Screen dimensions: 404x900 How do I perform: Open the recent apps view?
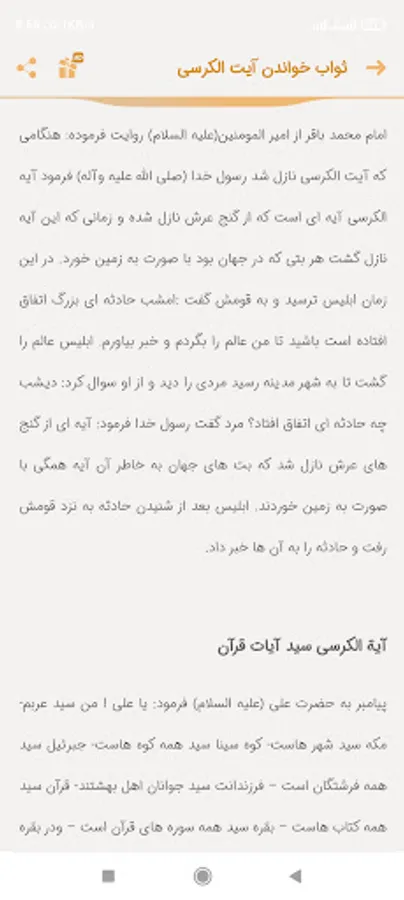tap(108, 876)
